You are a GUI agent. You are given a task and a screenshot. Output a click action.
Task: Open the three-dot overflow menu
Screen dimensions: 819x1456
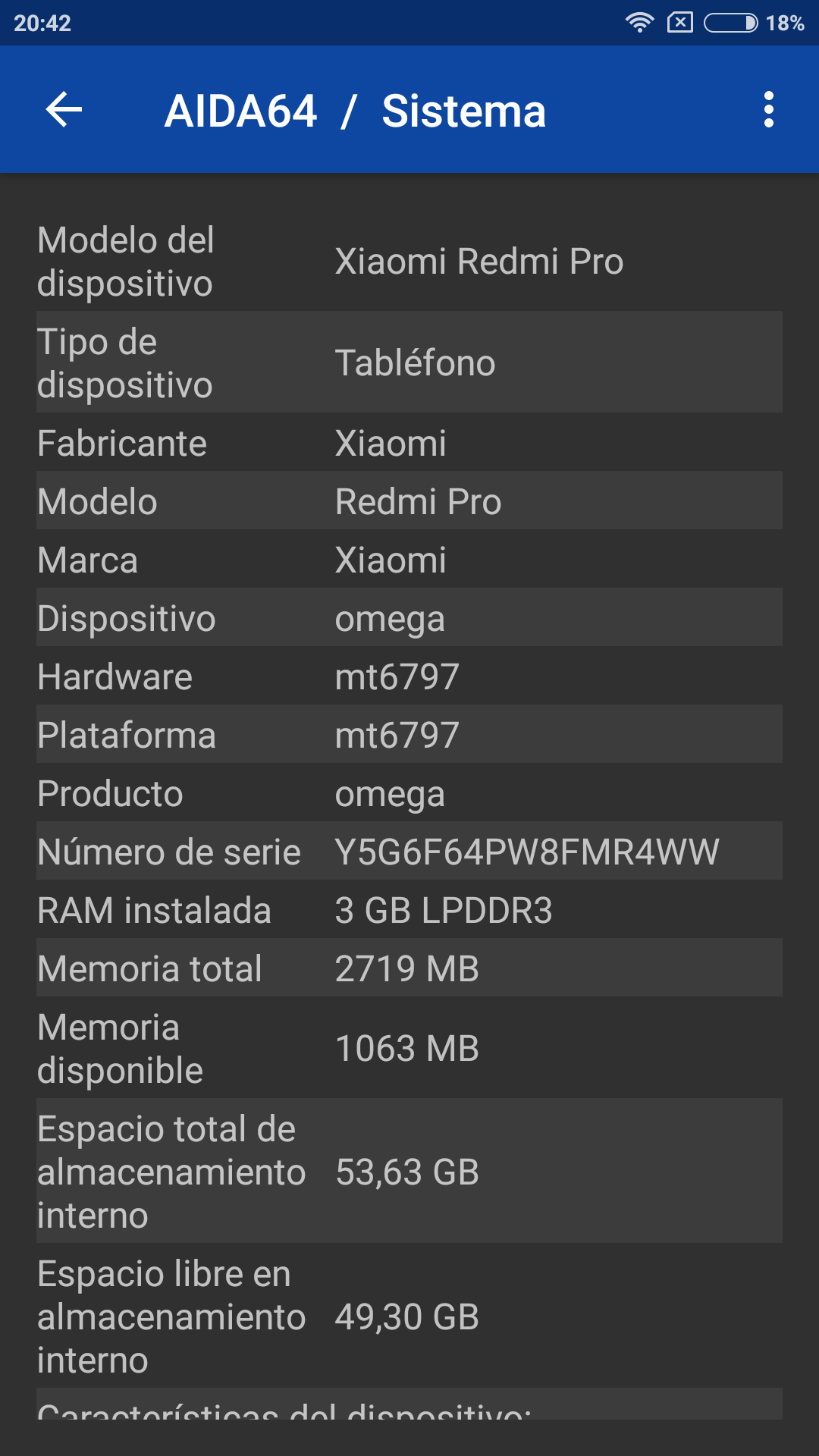pos(769,110)
